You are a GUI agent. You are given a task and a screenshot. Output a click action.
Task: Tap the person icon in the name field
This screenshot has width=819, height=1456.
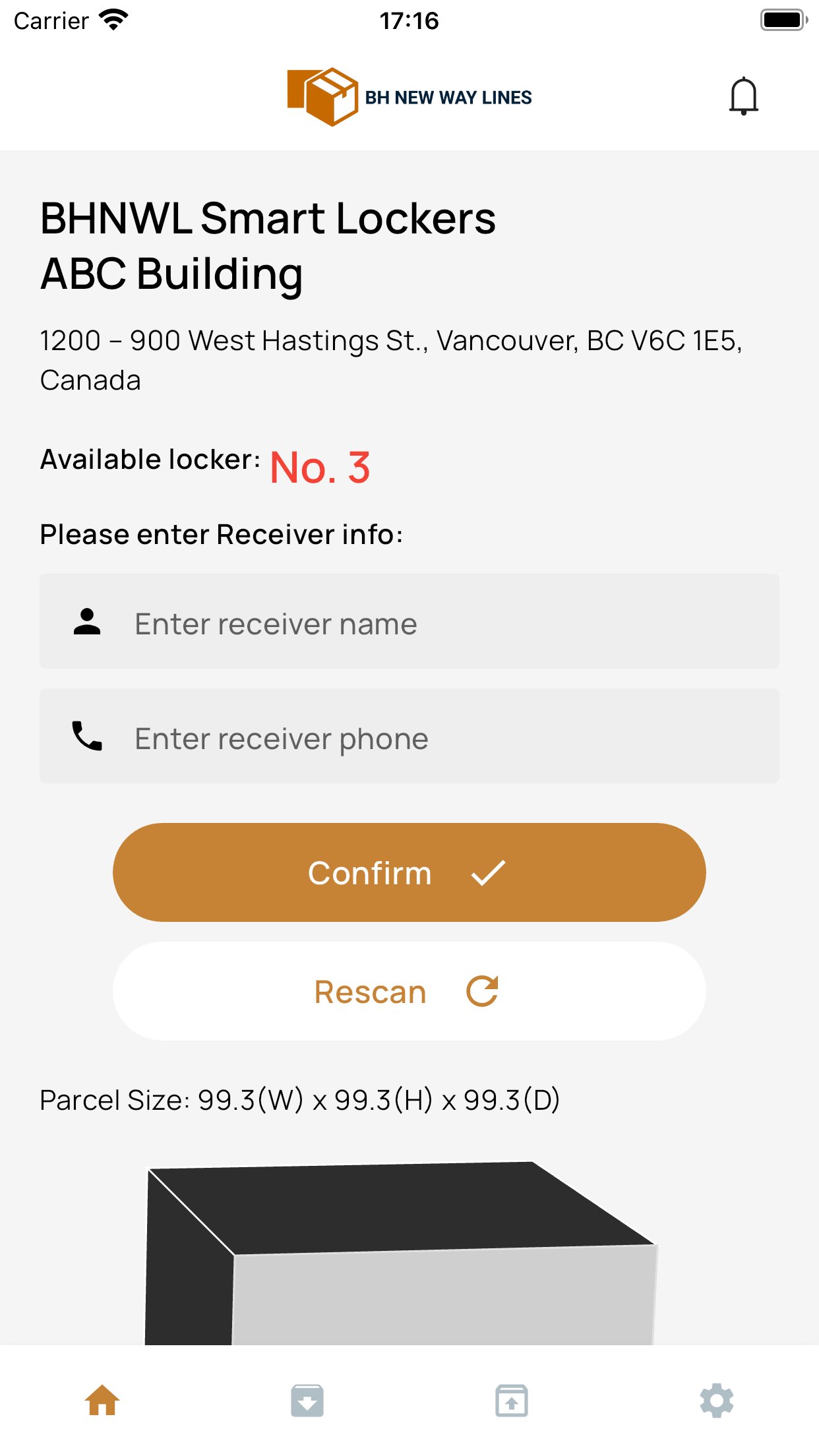tap(86, 622)
